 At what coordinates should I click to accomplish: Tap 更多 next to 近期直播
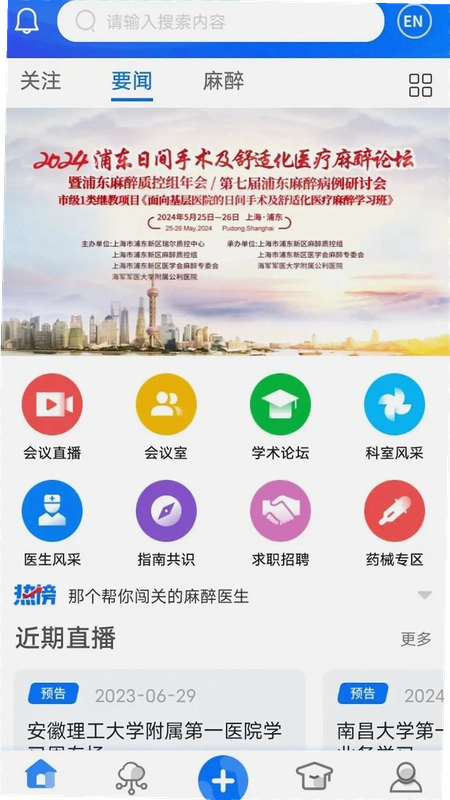tap(416, 639)
